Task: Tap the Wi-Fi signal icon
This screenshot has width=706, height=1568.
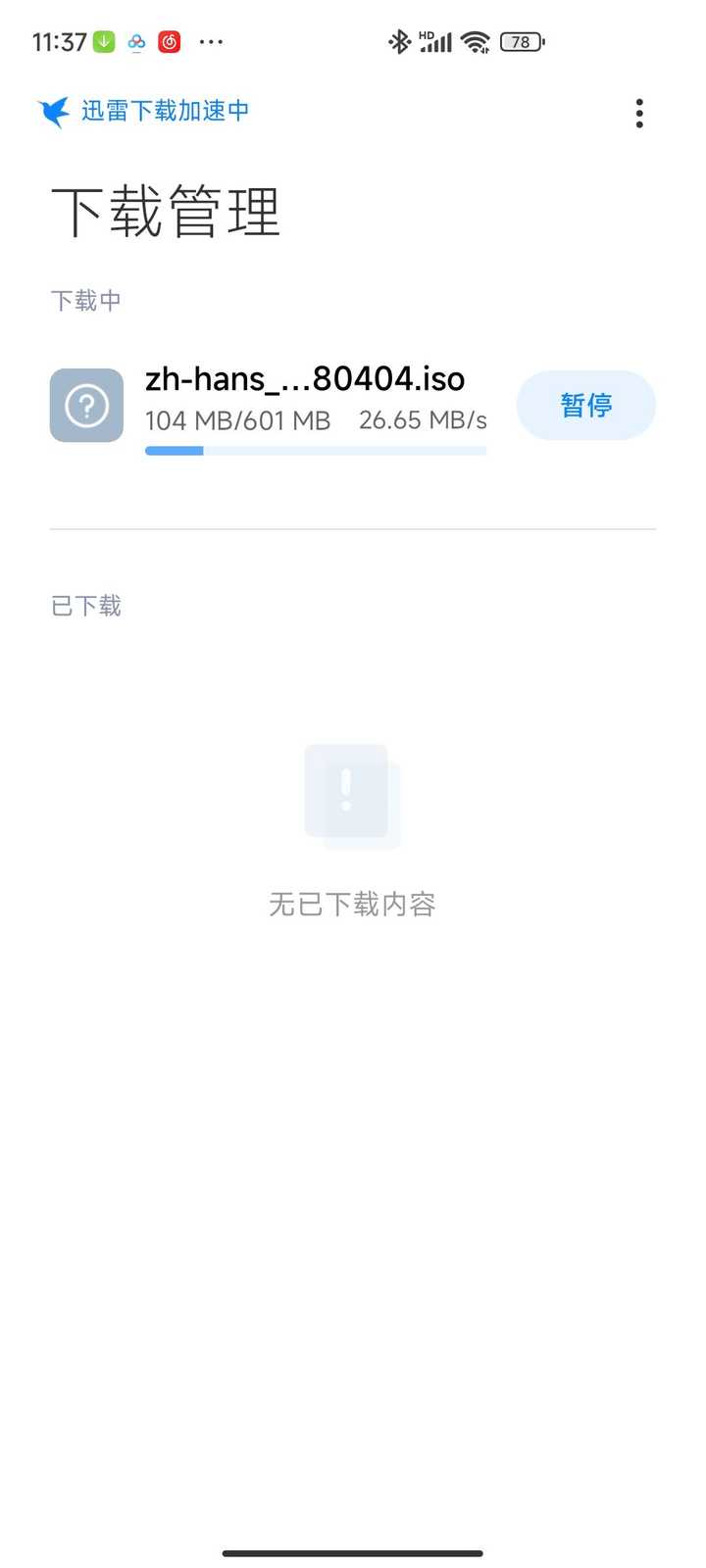Action: point(475,42)
